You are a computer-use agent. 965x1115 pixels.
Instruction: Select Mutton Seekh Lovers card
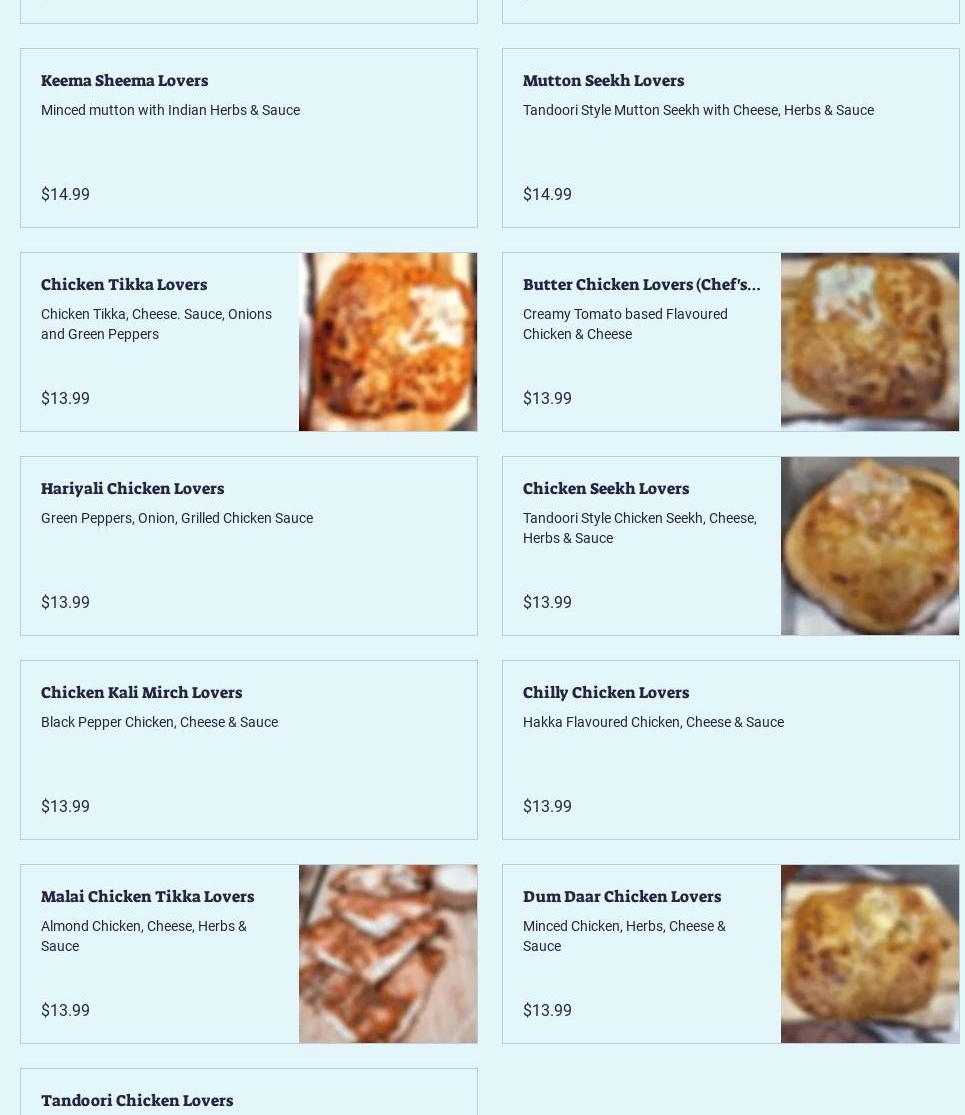coord(730,138)
